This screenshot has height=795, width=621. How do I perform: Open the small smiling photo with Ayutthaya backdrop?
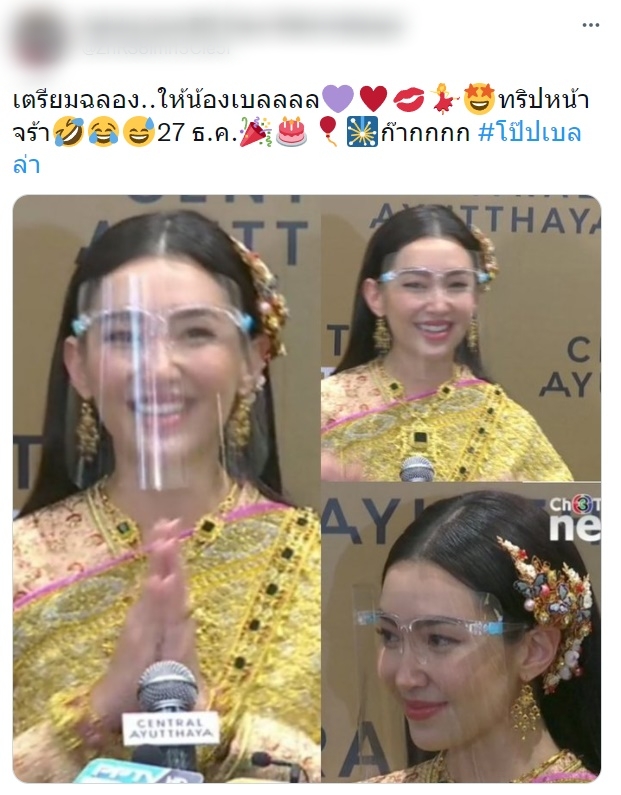click(461, 338)
